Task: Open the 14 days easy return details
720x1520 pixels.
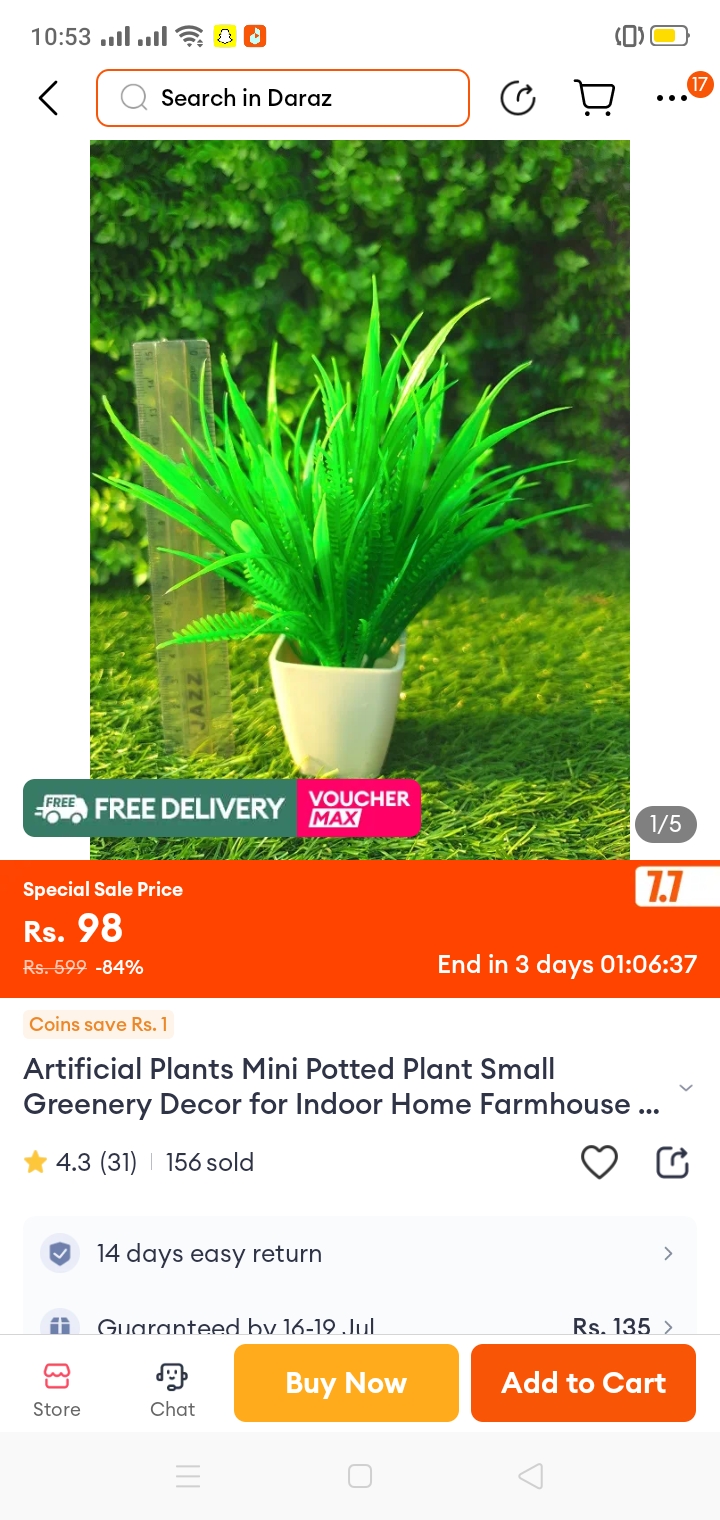Action: (360, 1253)
